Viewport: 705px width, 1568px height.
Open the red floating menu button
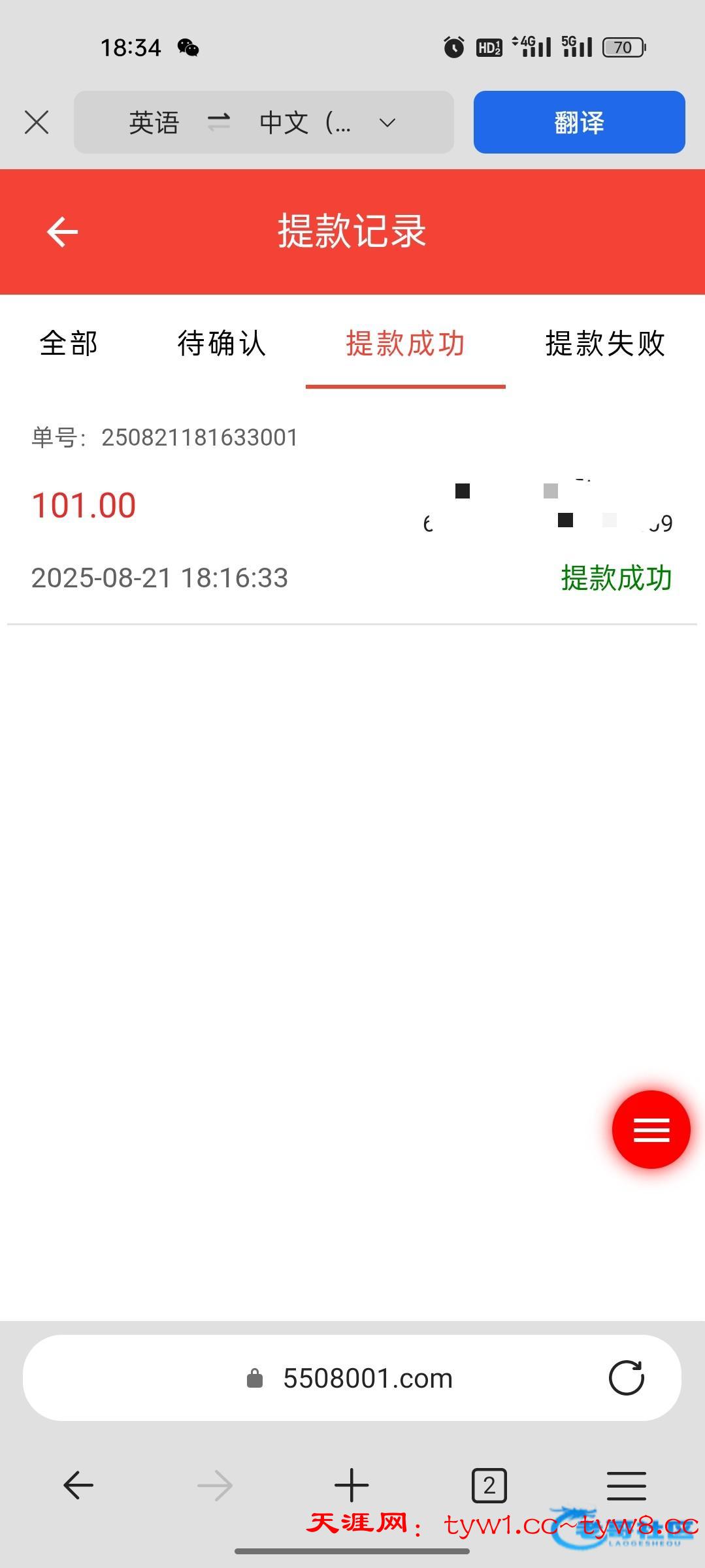point(651,1129)
